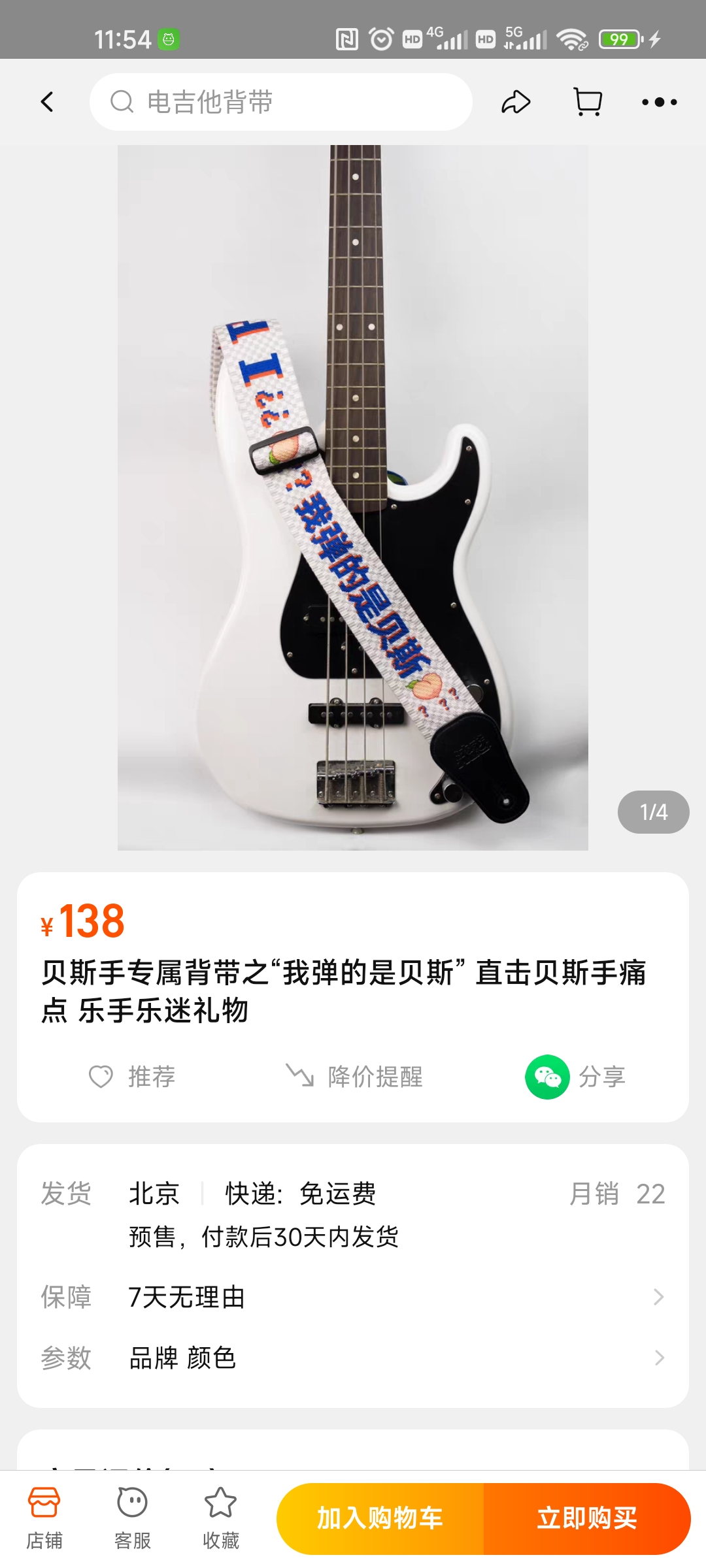The width and height of the screenshot is (706, 1568).
Task: Share this product via the arrow icon
Action: point(516,102)
